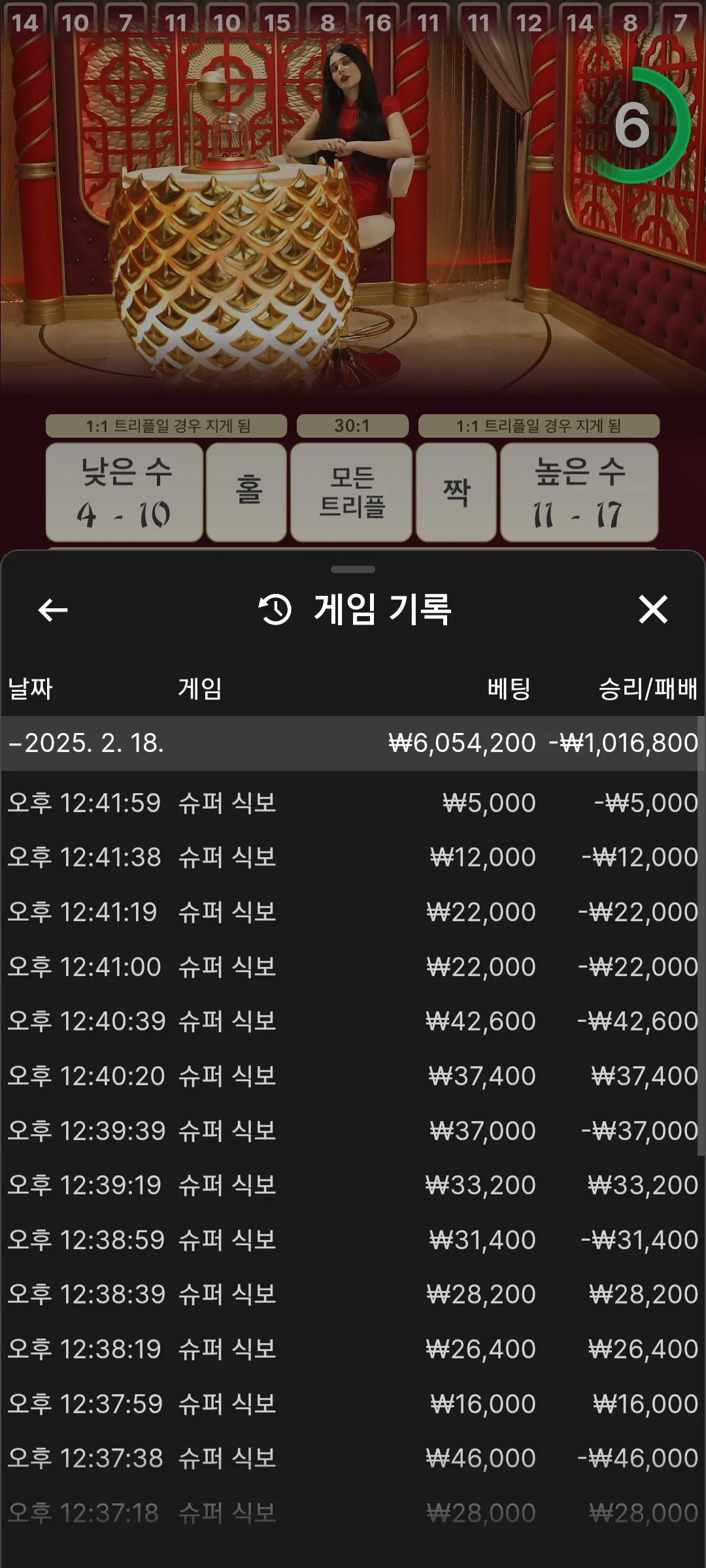Bet on 높은 수 11-17
The width and height of the screenshot is (706, 1568).
pos(579,493)
